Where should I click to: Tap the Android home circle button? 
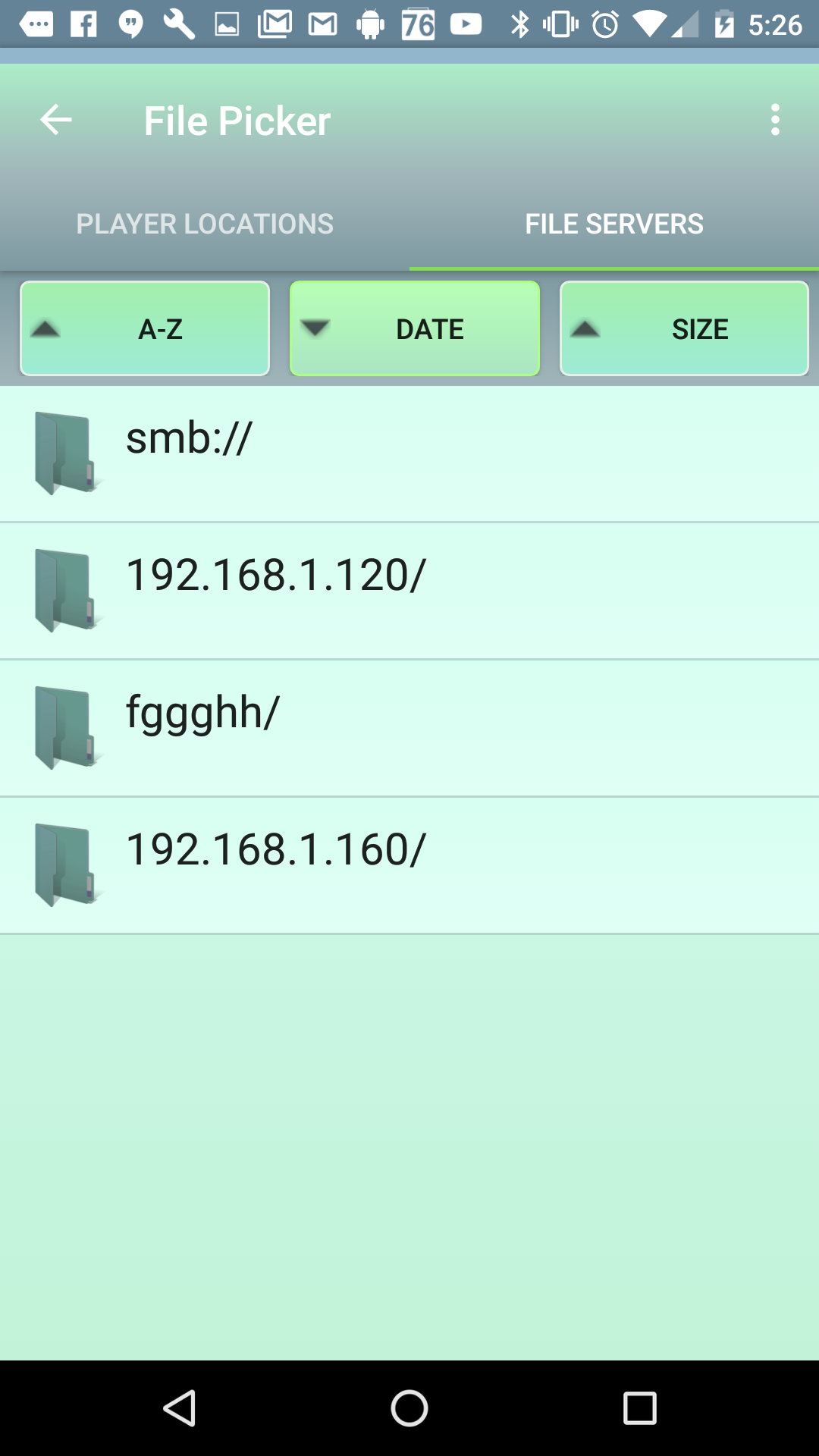coord(409,1409)
